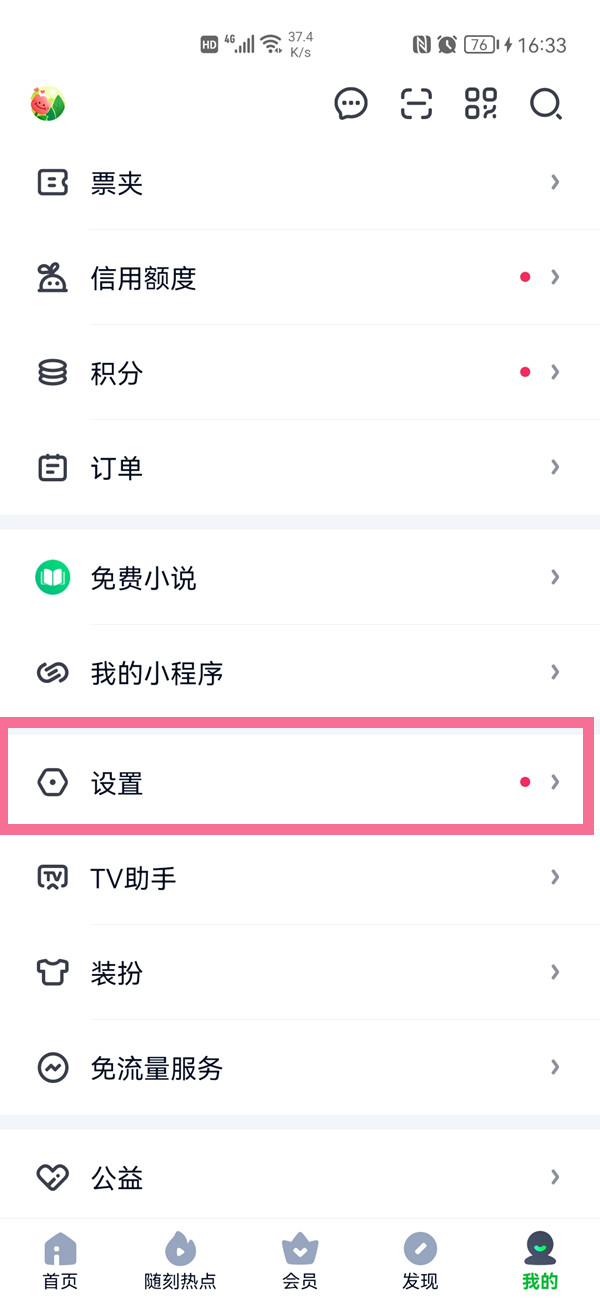This screenshot has width=600, height=1300.
Task: Open 免费小说
Action: [300, 578]
